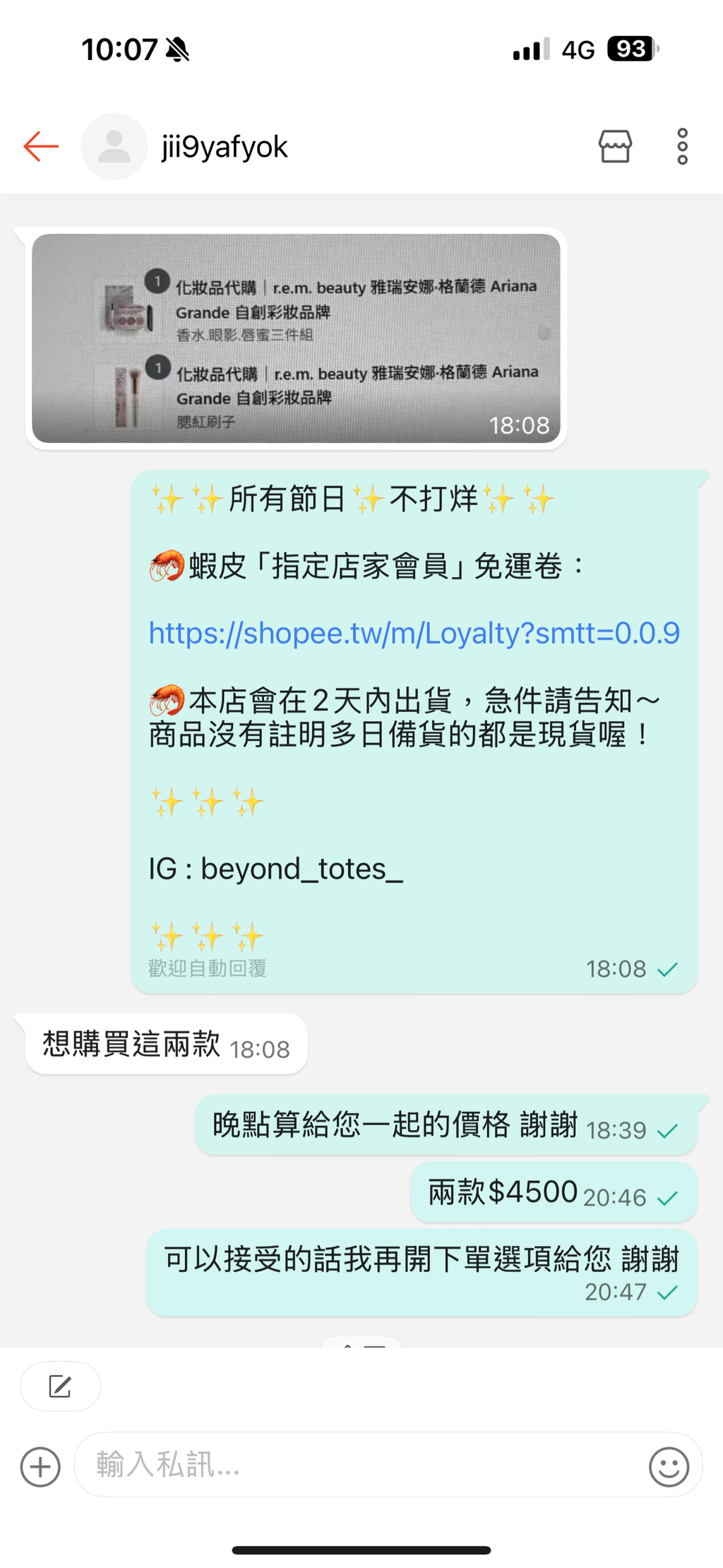The image size is (723, 1568).
Task: View the r.e.m. beauty product screenshot image
Action: pyautogui.click(x=296, y=338)
